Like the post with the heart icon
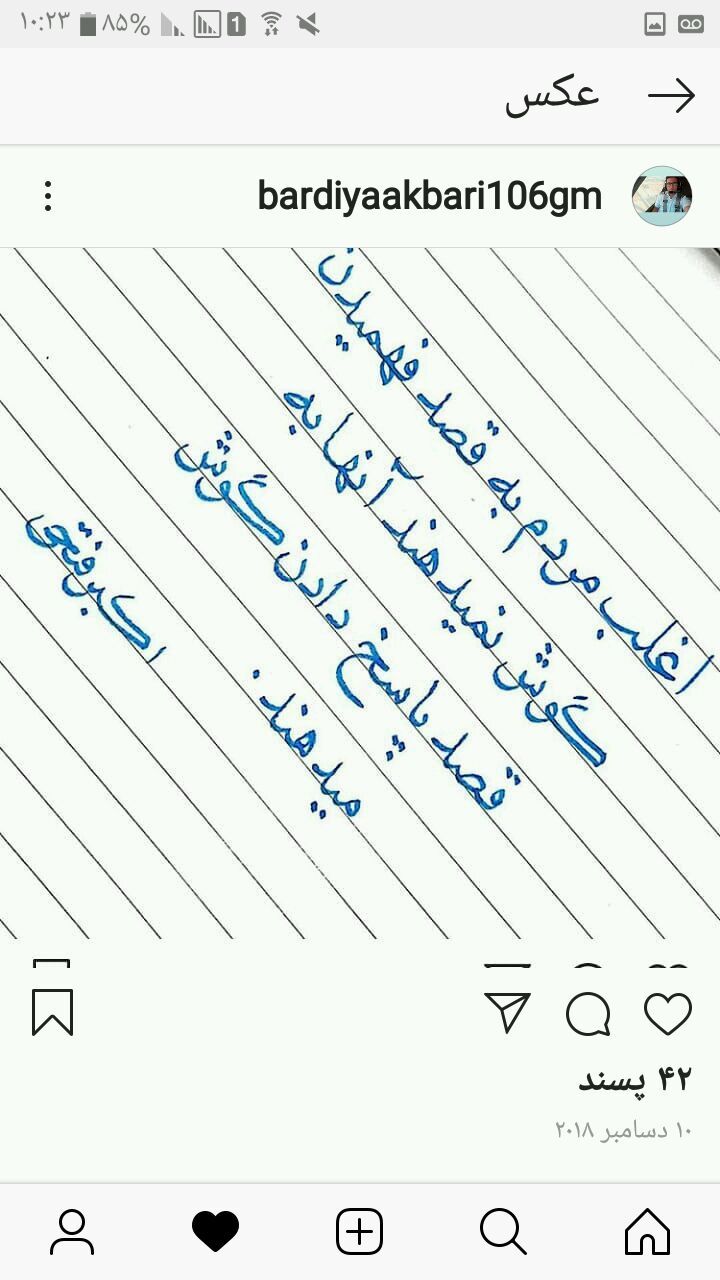The image size is (720, 1280). click(x=668, y=1014)
